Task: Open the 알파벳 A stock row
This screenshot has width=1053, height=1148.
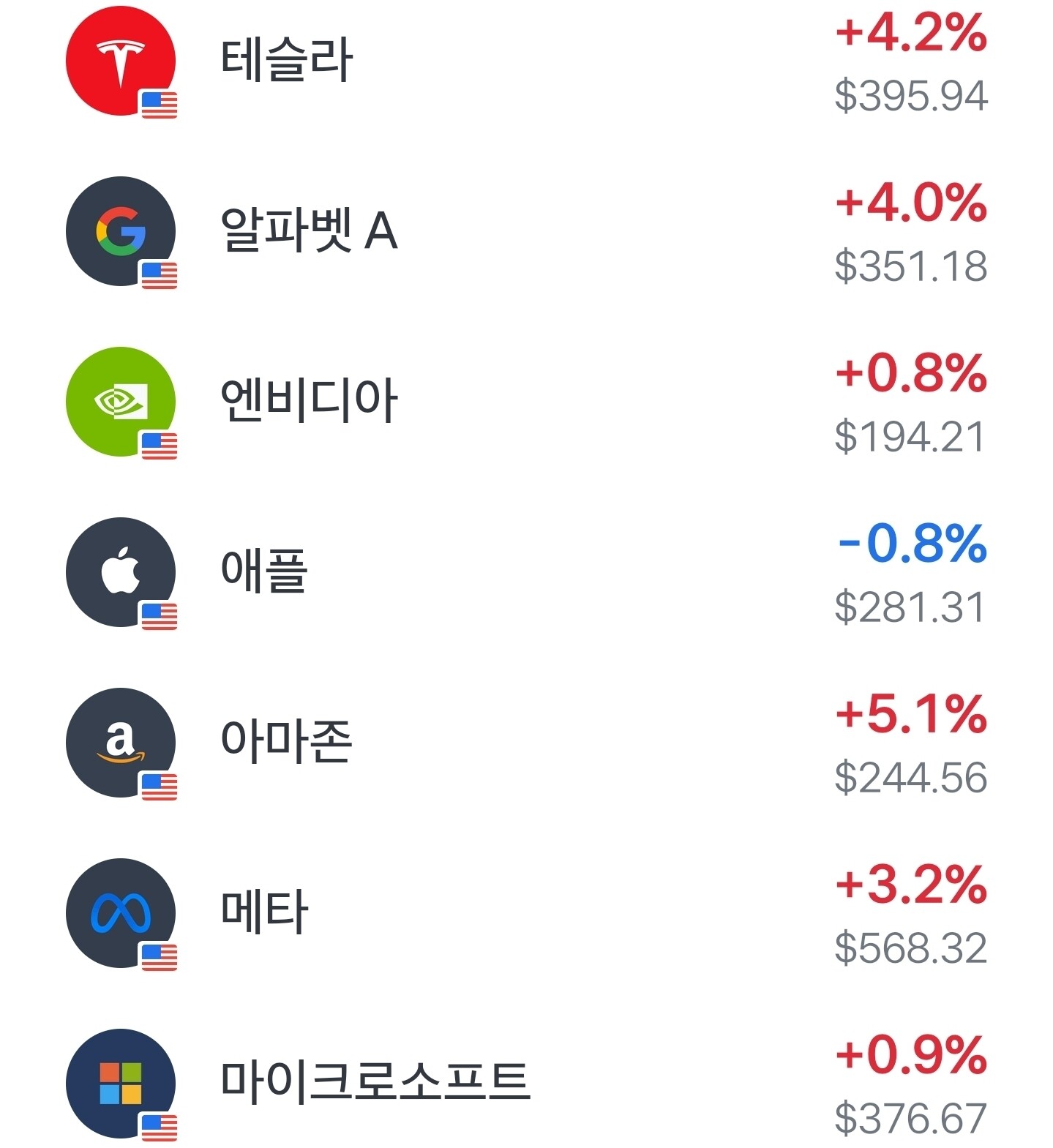Action: point(526,231)
